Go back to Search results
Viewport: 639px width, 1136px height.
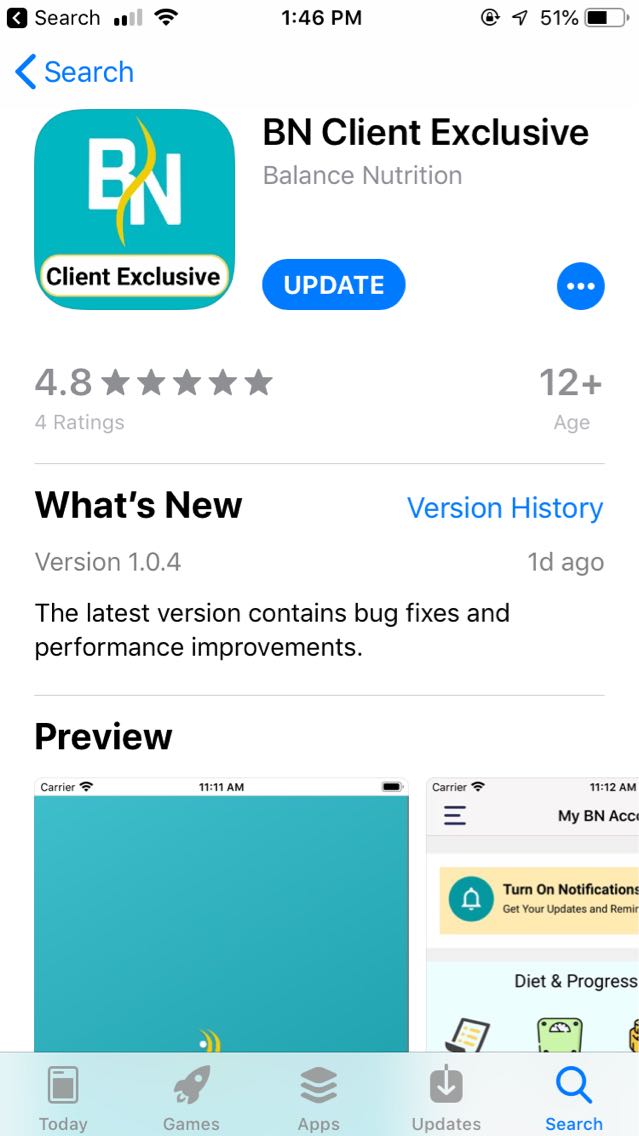click(x=74, y=72)
